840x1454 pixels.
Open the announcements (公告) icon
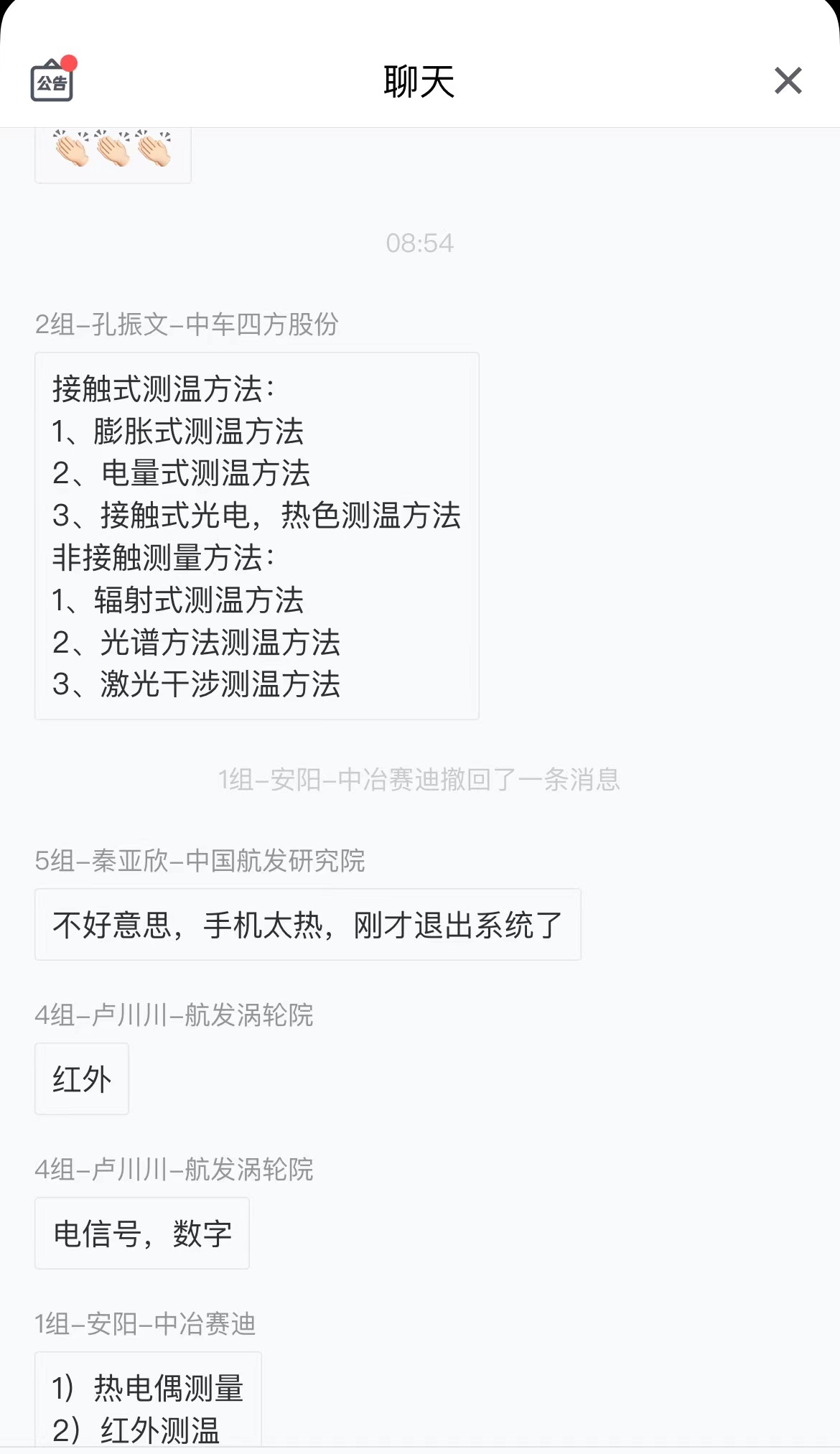[x=52, y=81]
